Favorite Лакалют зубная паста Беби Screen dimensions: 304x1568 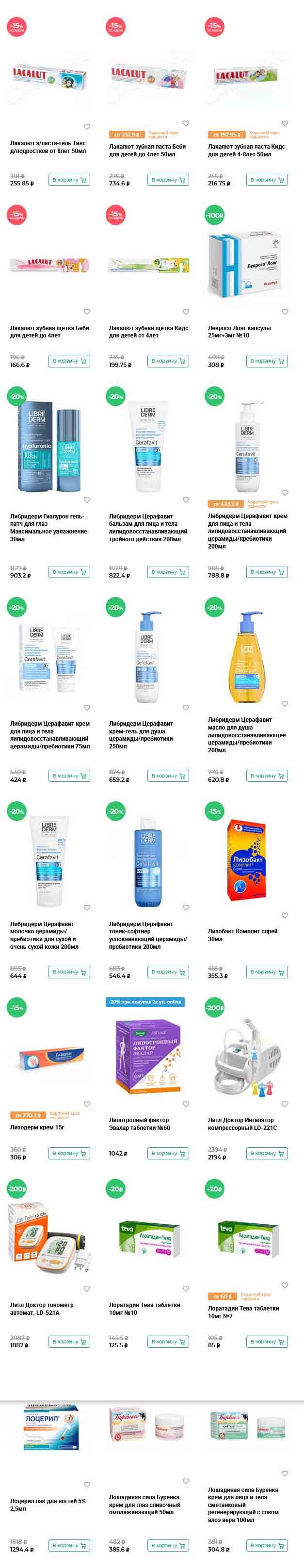(x=186, y=123)
